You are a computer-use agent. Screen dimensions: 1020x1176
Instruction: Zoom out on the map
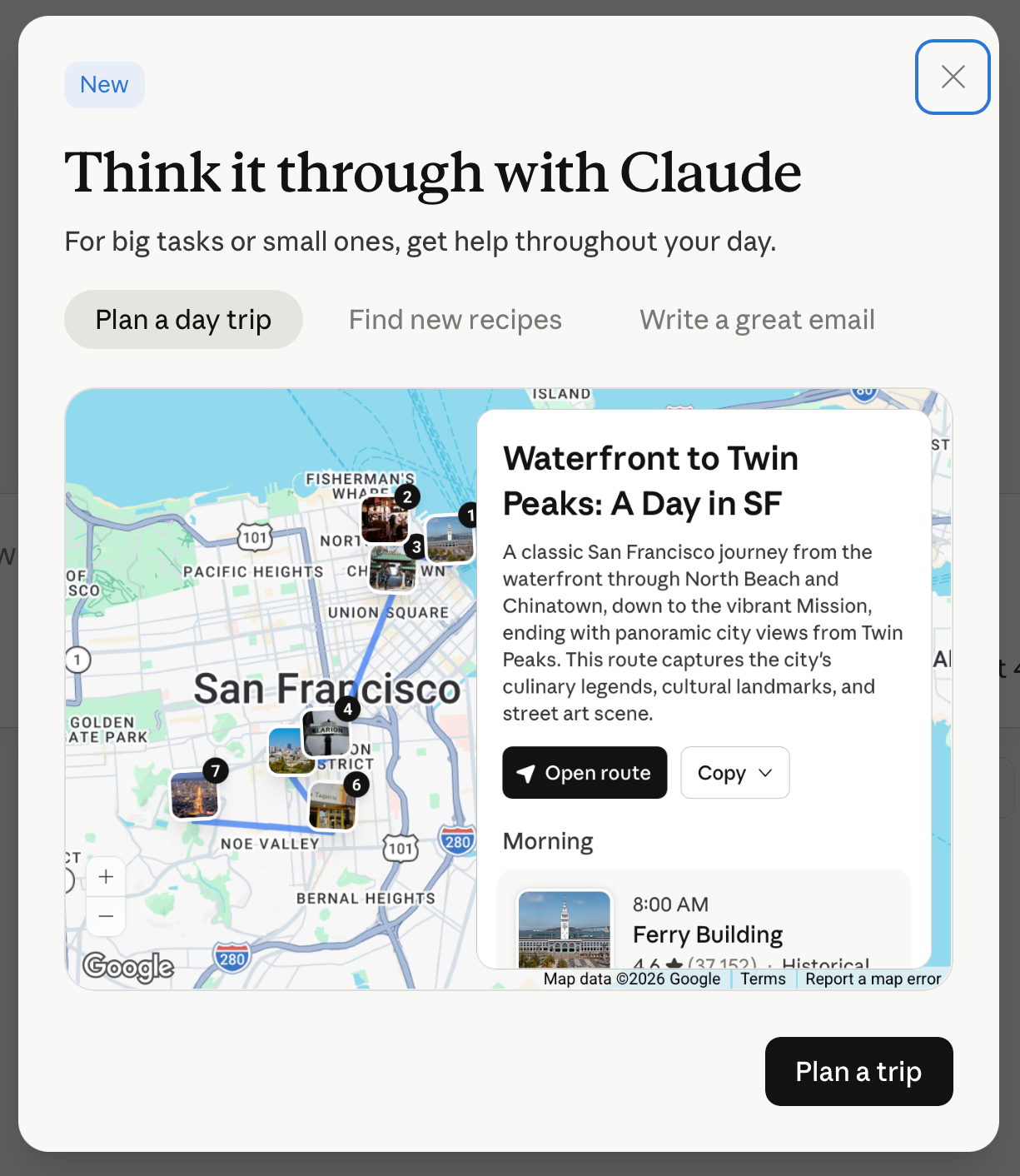pos(106,916)
